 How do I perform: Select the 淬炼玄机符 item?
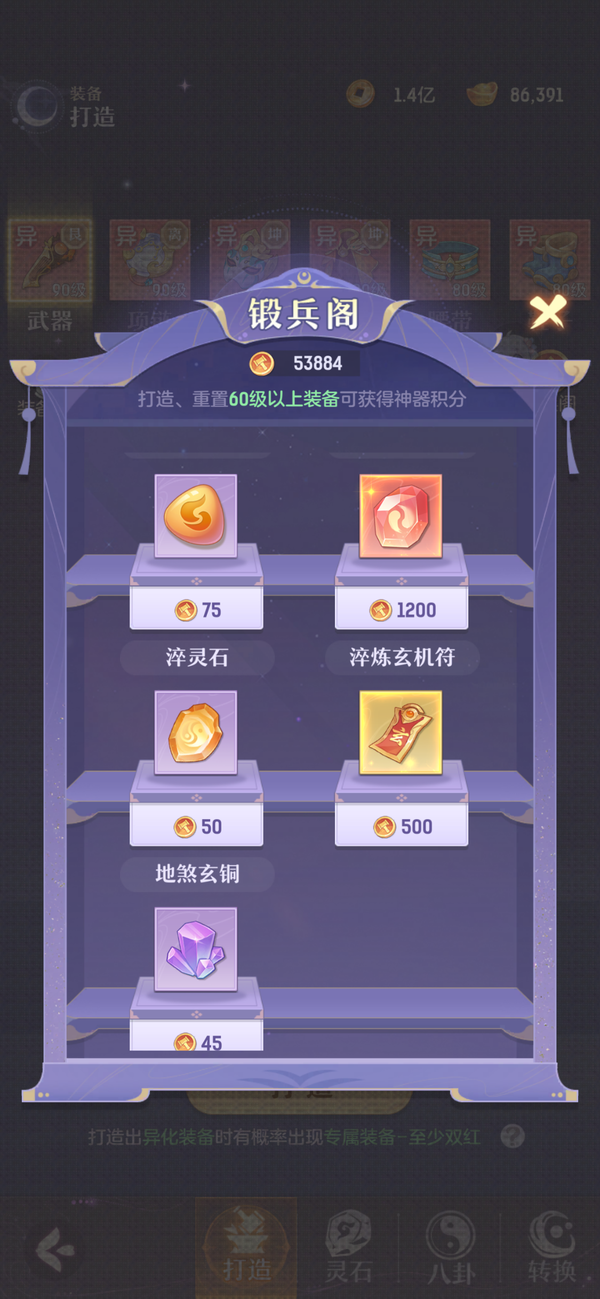click(401, 517)
